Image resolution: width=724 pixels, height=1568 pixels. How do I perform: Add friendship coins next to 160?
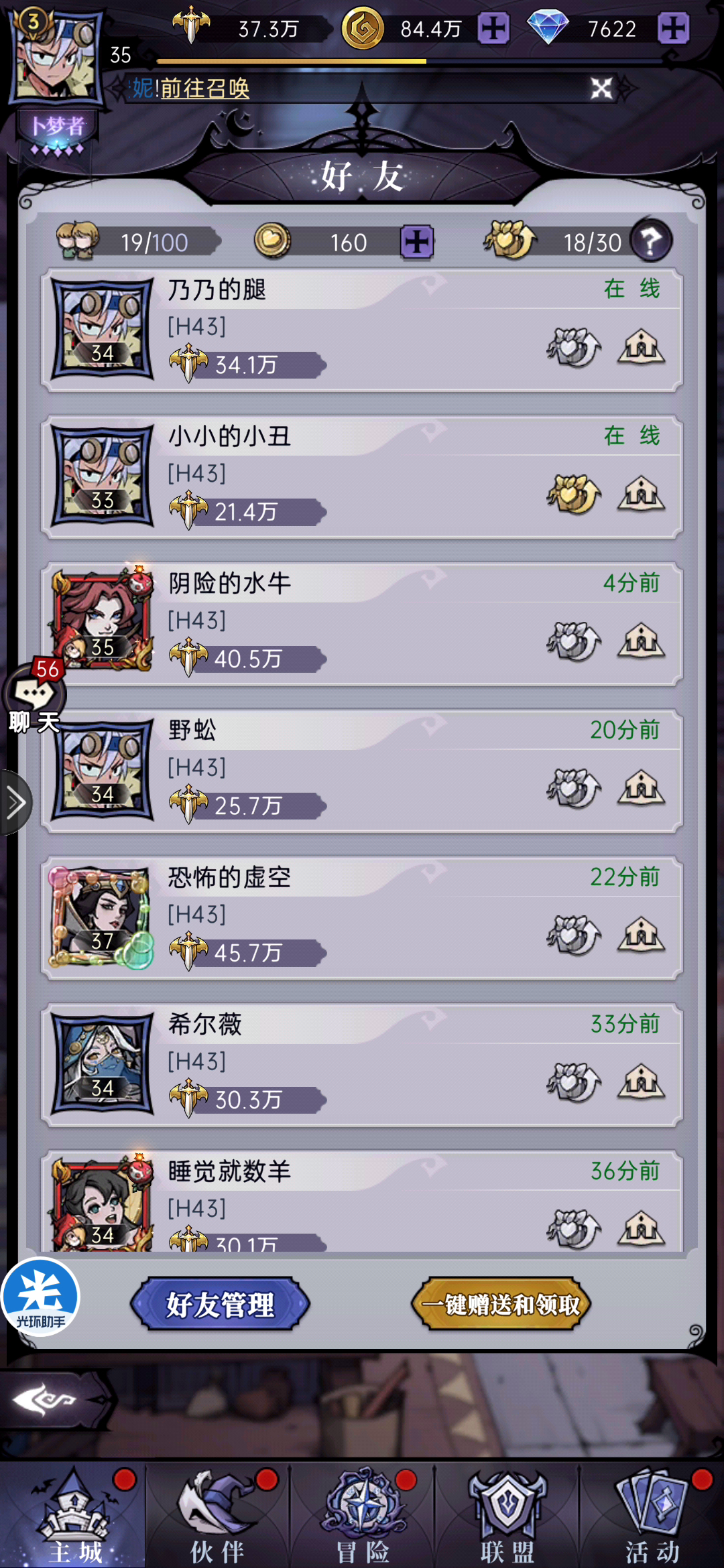(x=417, y=242)
